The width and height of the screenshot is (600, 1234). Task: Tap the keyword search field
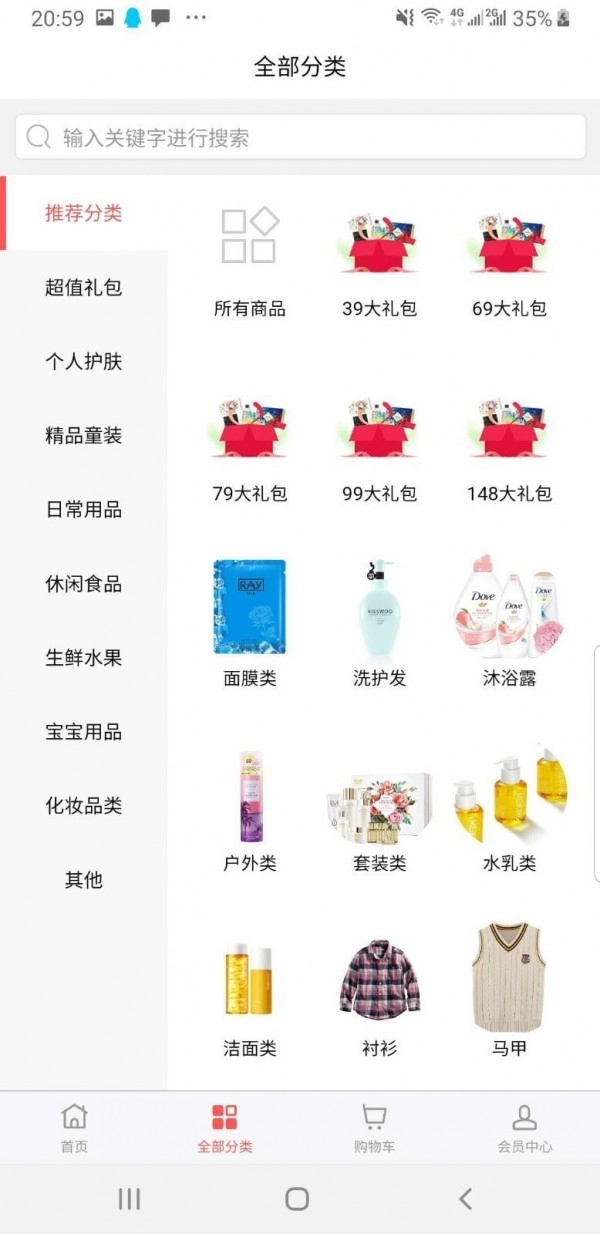click(300, 137)
